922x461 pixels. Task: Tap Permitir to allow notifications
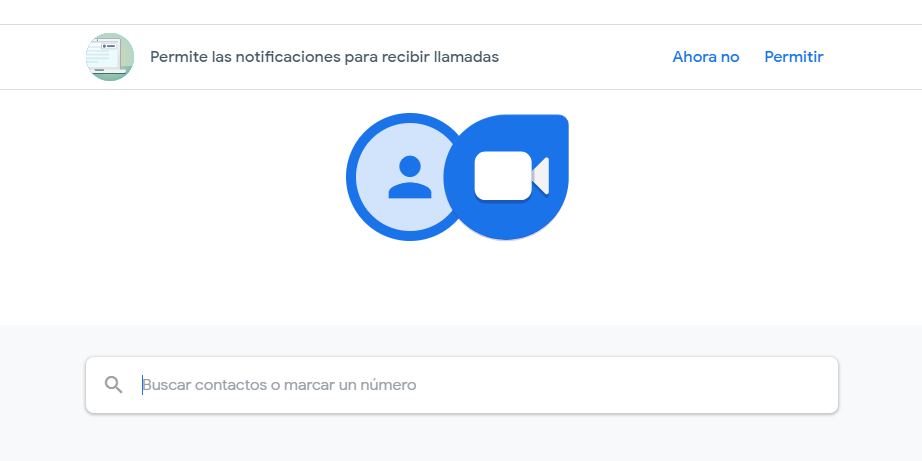tap(793, 57)
